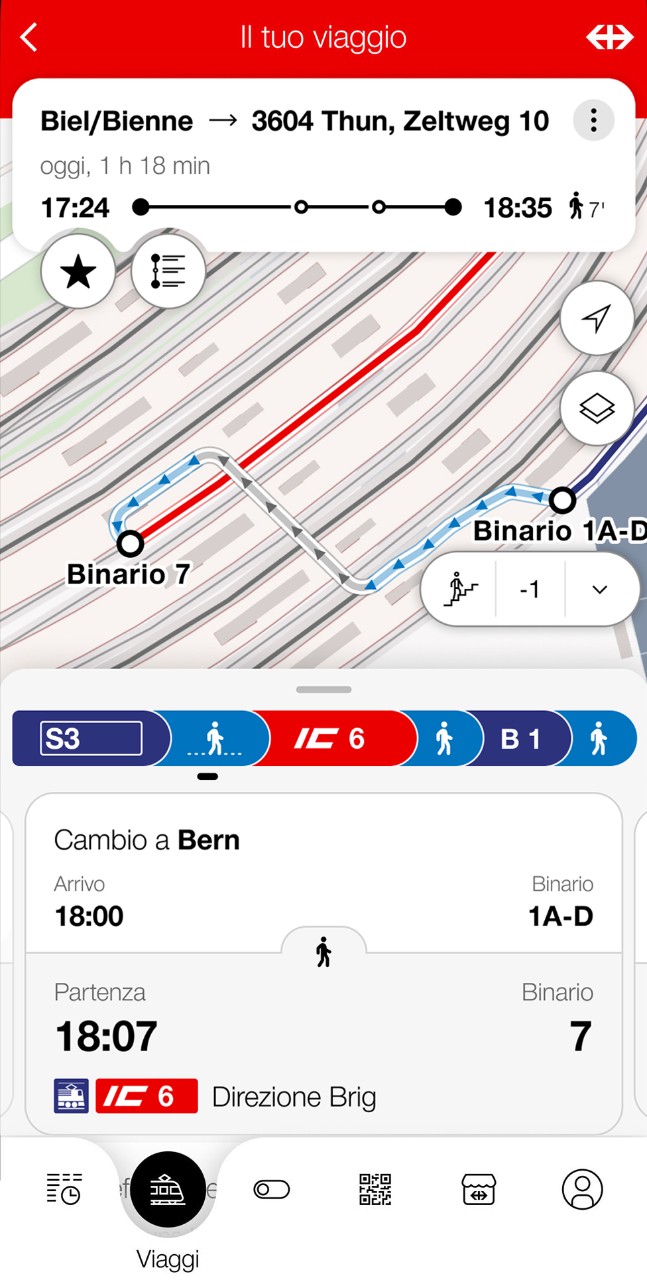Tap the sheet drag handle
647x1280 pixels.
pyautogui.click(x=323, y=689)
